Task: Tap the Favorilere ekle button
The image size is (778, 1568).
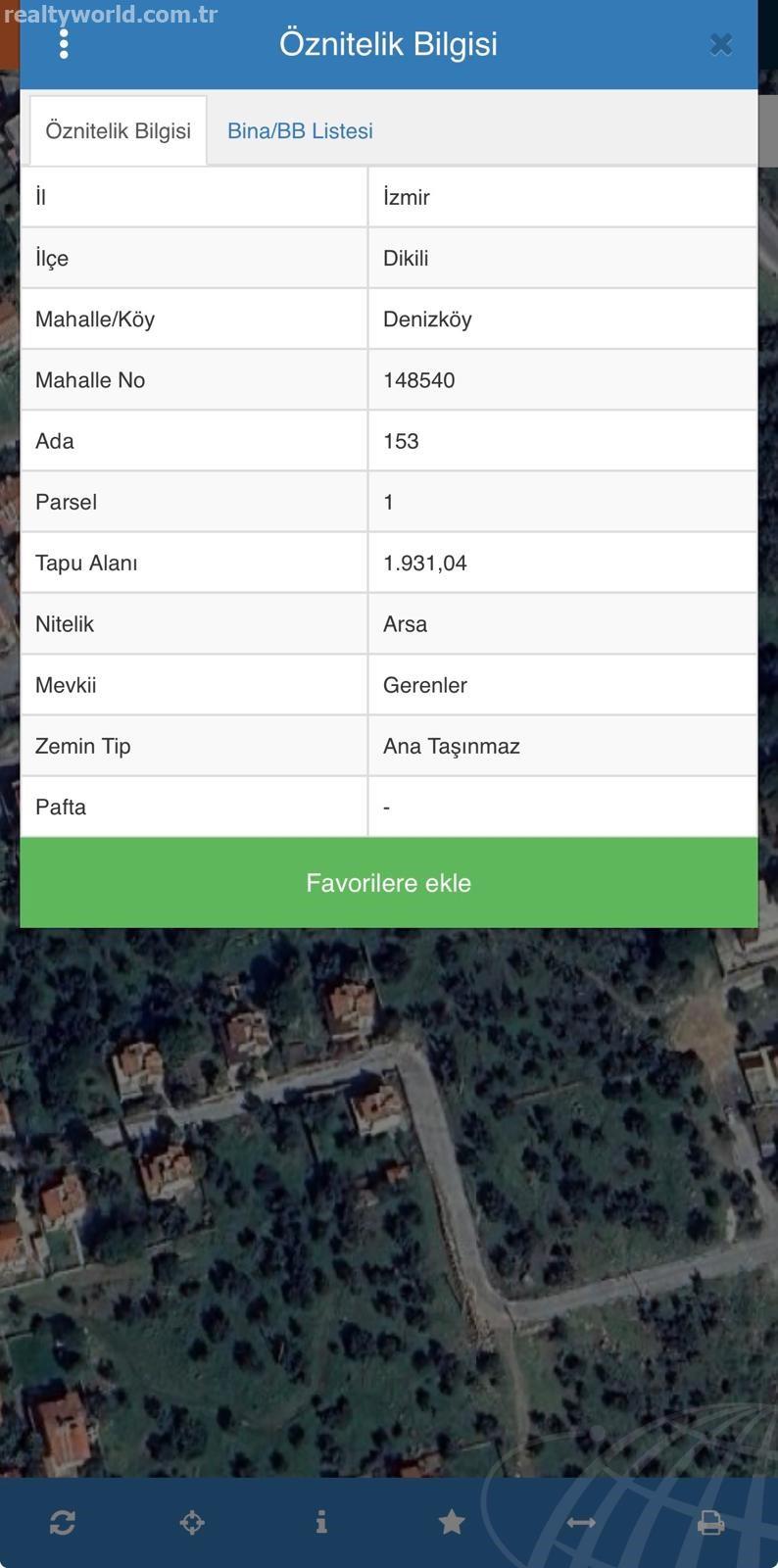Action: tap(389, 883)
